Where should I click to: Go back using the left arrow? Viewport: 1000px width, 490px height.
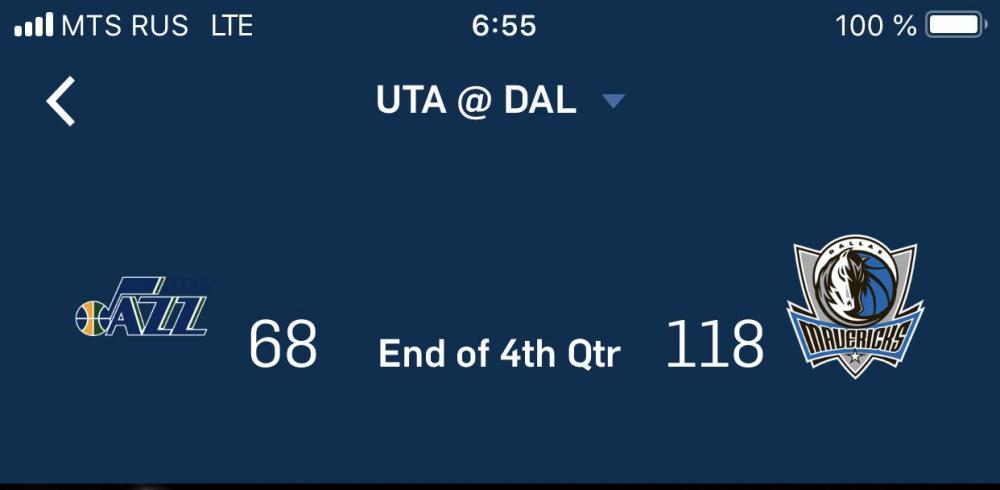(61, 101)
